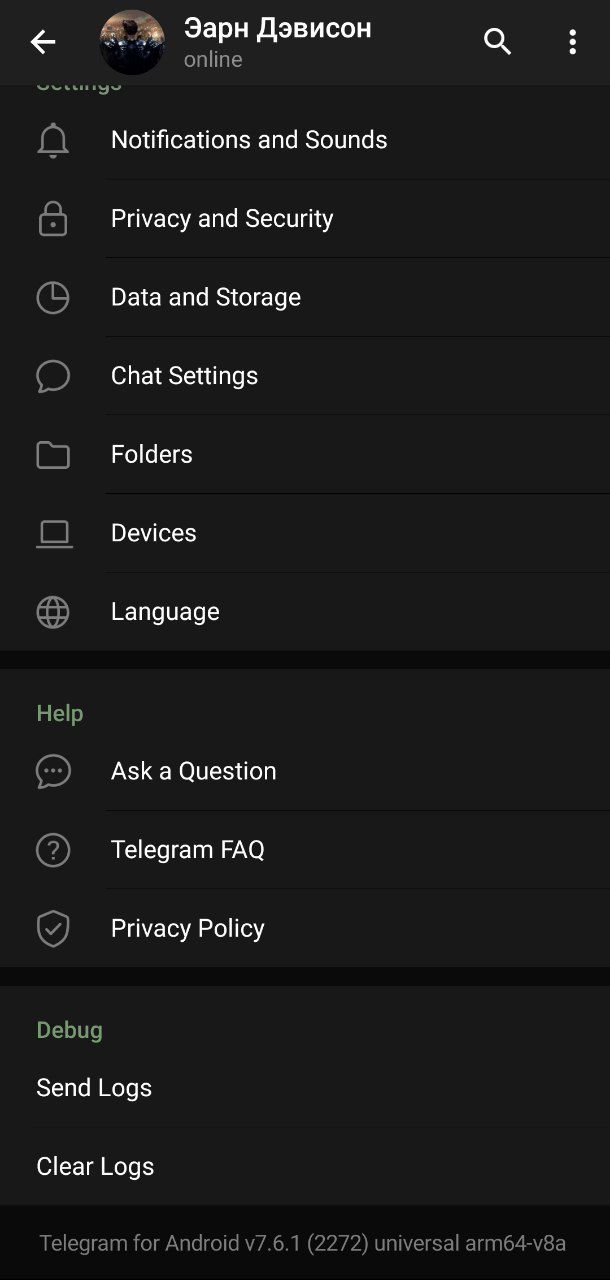
Task: Open Privacy and Security
Action: click(x=305, y=219)
